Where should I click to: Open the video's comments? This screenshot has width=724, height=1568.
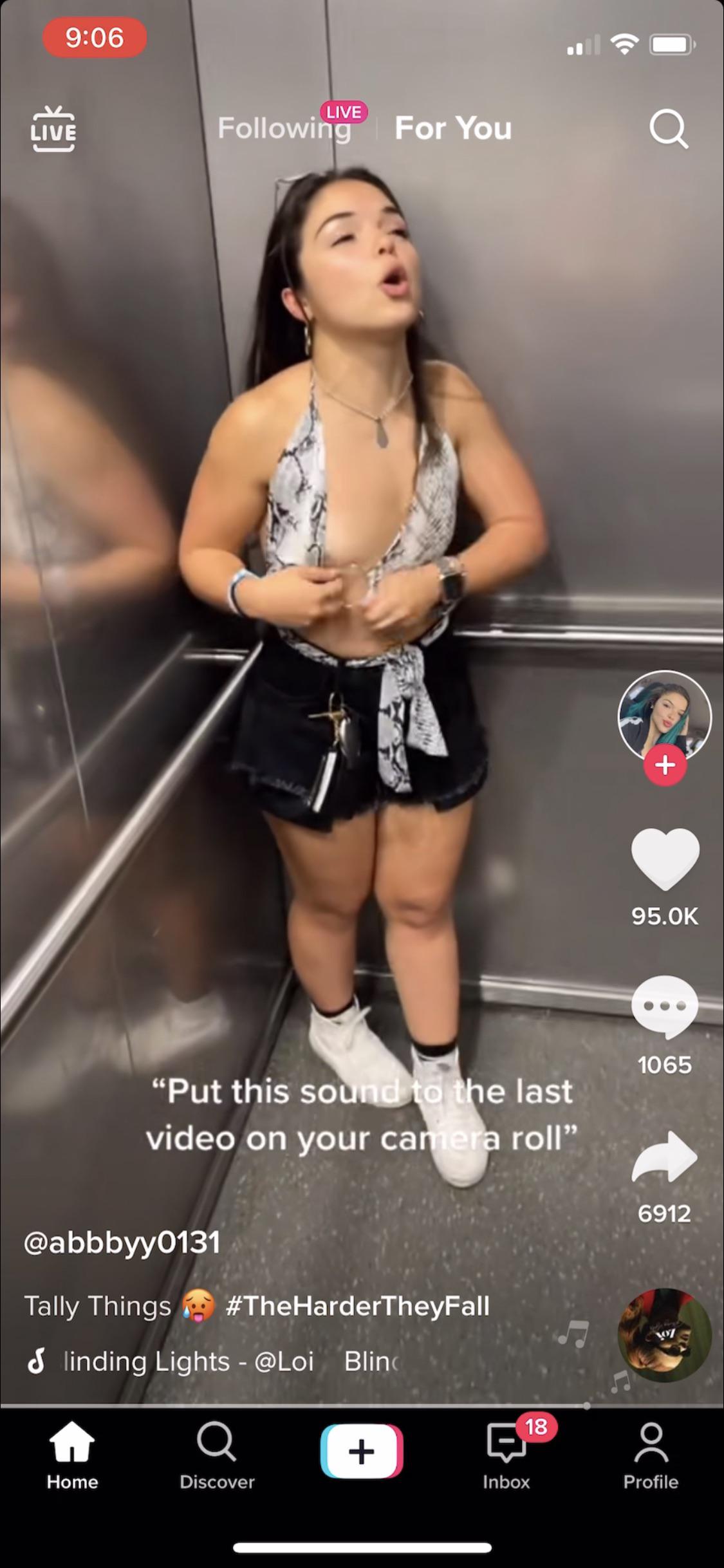665,1007
